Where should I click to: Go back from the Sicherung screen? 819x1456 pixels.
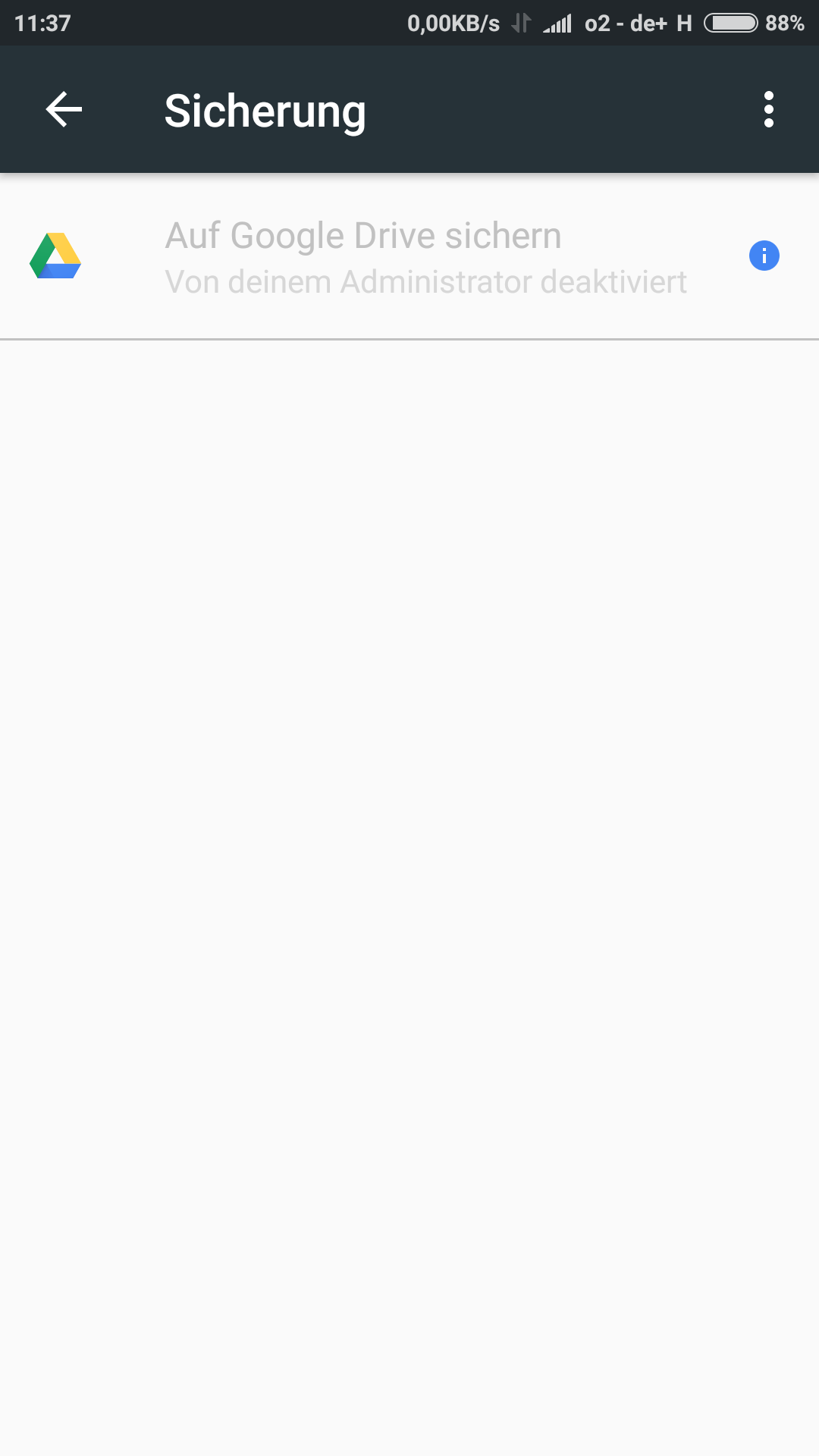pyautogui.click(x=64, y=110)
